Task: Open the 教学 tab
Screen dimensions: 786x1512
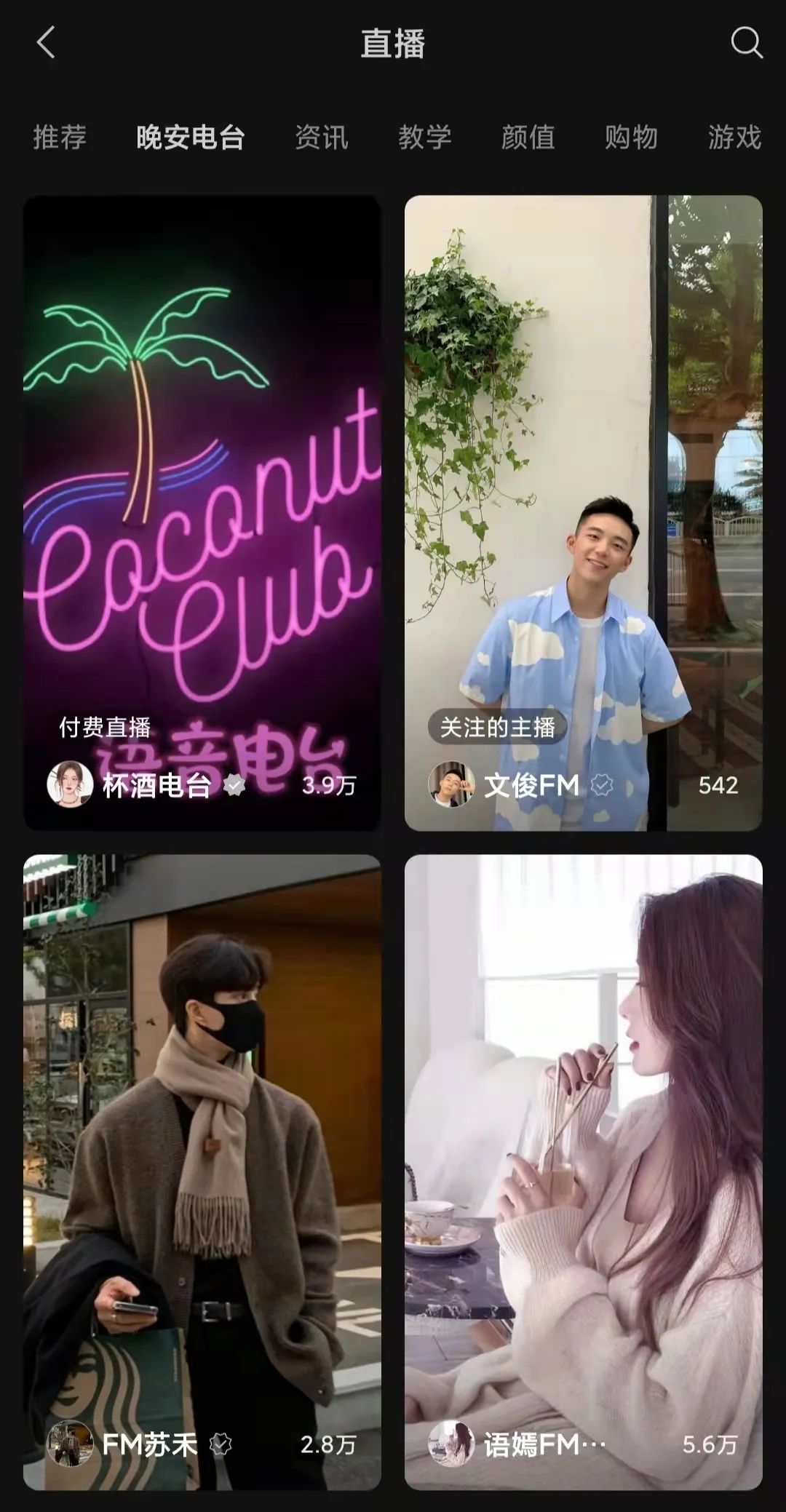Action: pos(425,137)
